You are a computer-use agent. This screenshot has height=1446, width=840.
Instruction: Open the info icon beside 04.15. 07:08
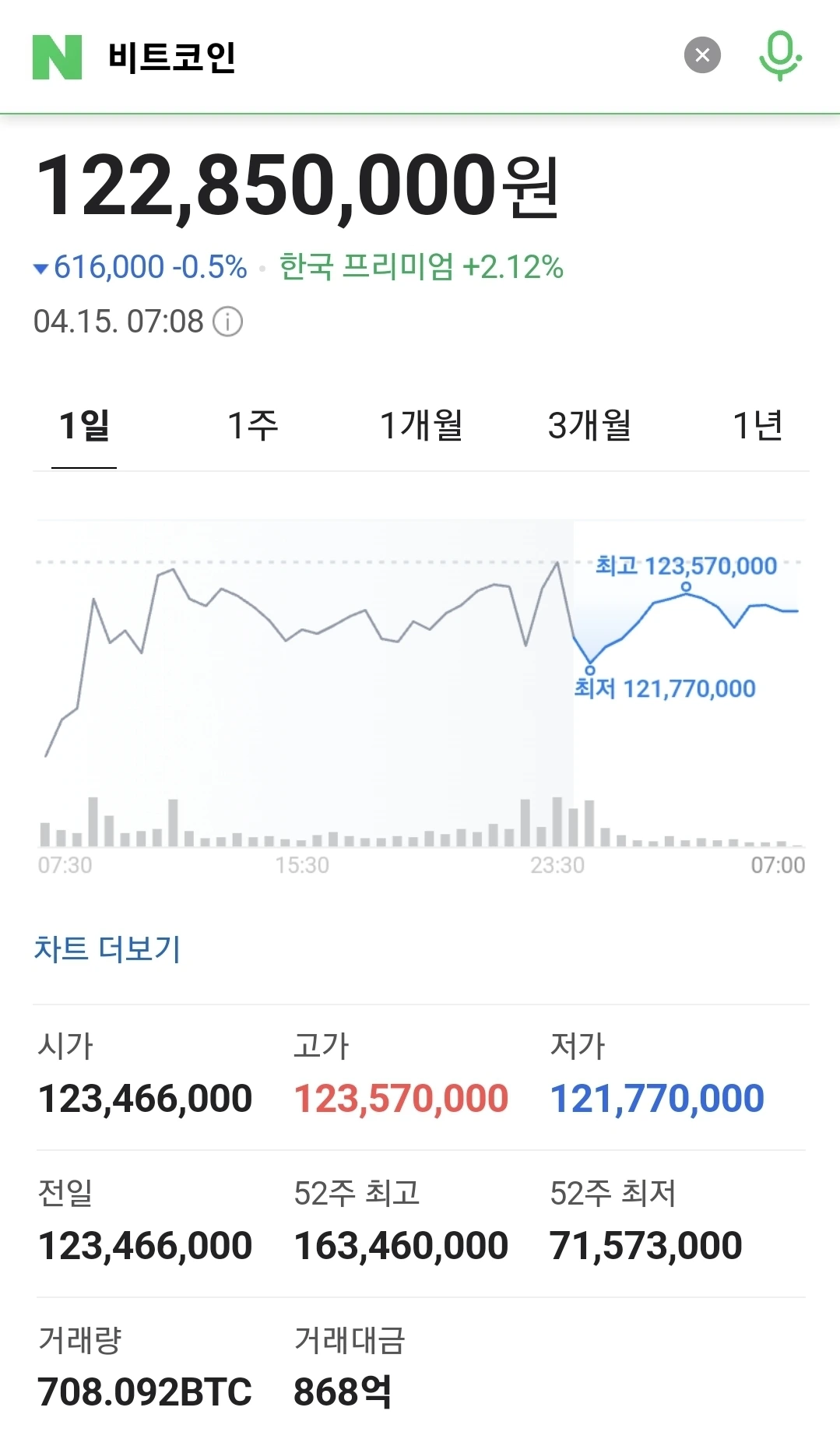coord(228,322)
